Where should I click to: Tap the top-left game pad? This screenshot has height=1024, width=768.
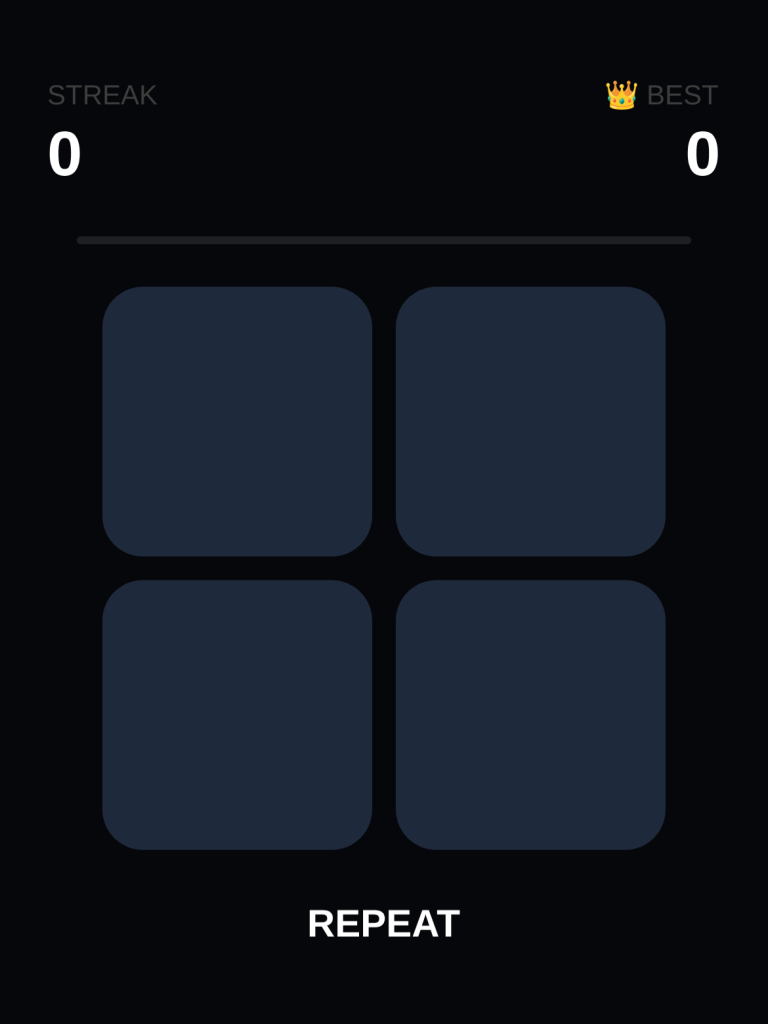click(237, 421)
